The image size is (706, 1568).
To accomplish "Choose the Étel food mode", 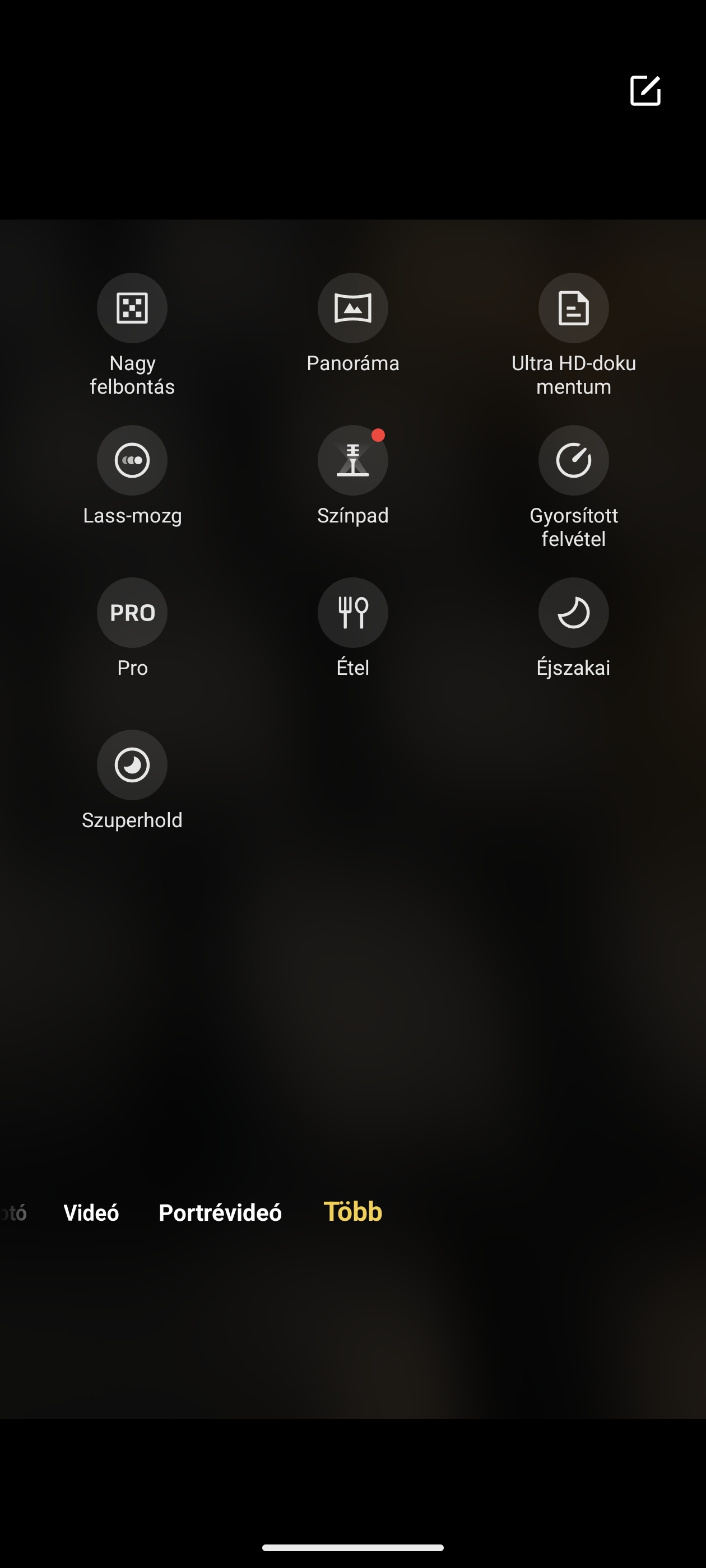I will coord(352,612).
